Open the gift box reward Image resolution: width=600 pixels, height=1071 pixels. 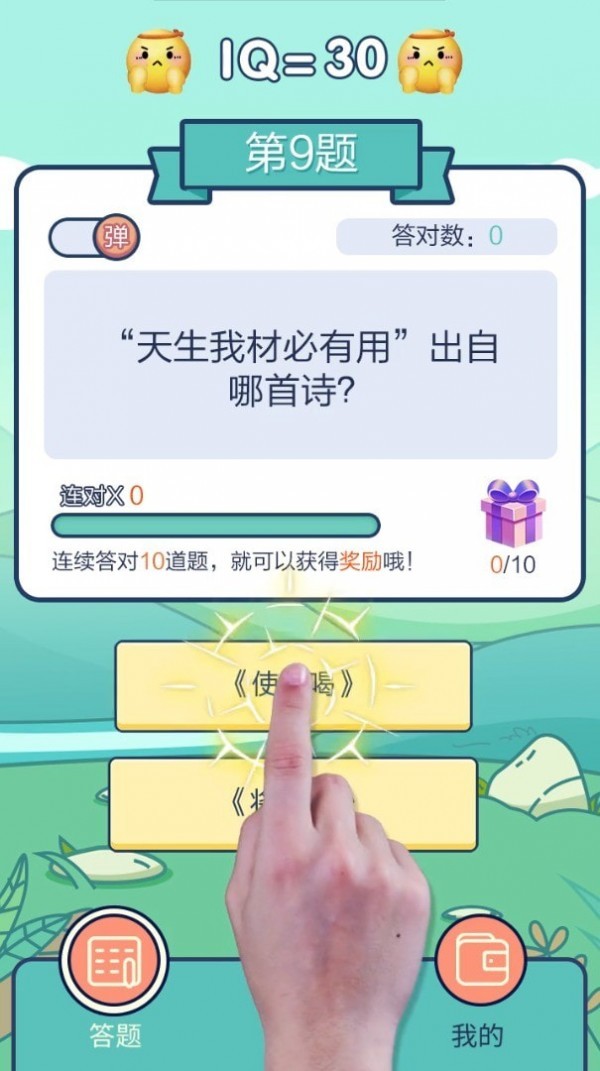click(512, 513)
